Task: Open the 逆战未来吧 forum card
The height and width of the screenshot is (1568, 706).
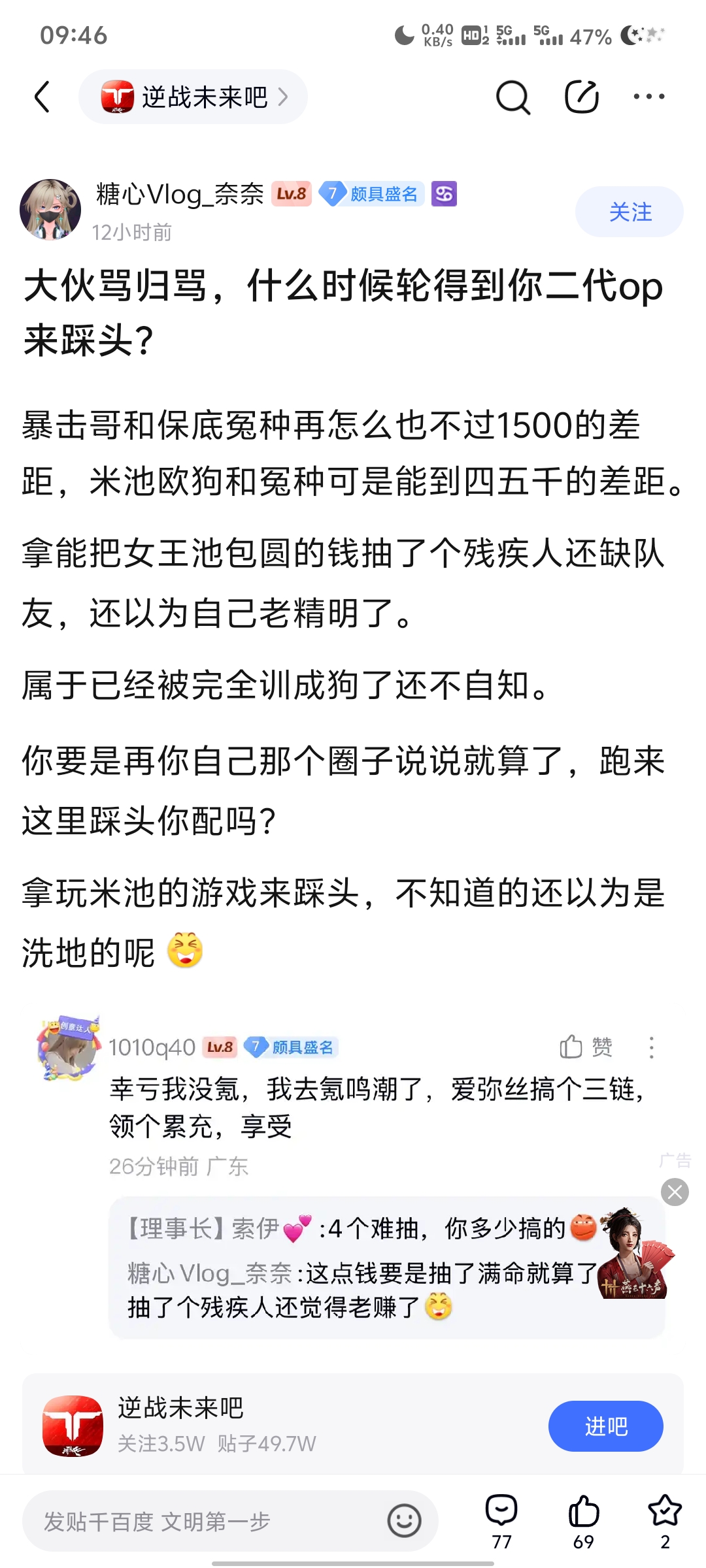Action: pyautogui.click(x=261, y=1424)
